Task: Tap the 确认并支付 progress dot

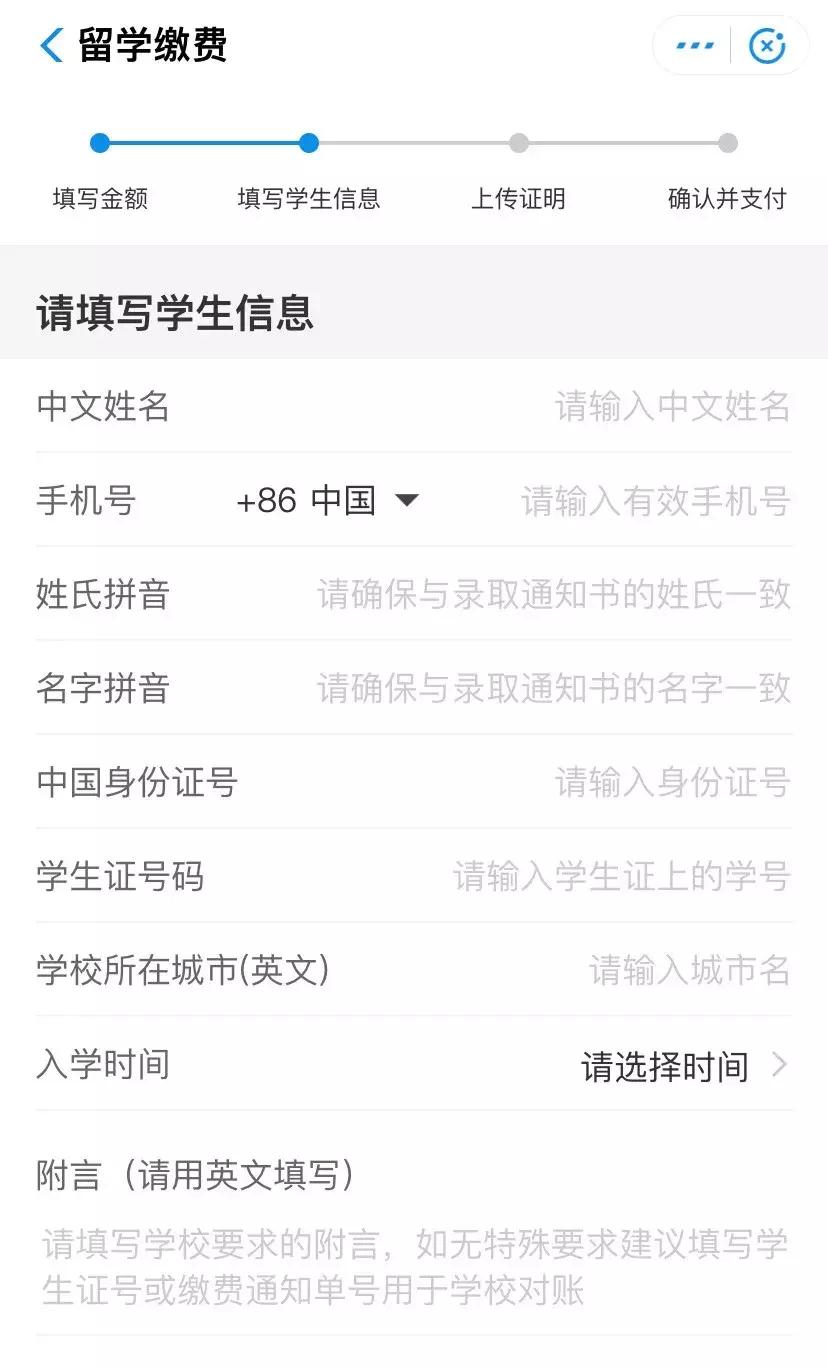Action: [728, 143]
